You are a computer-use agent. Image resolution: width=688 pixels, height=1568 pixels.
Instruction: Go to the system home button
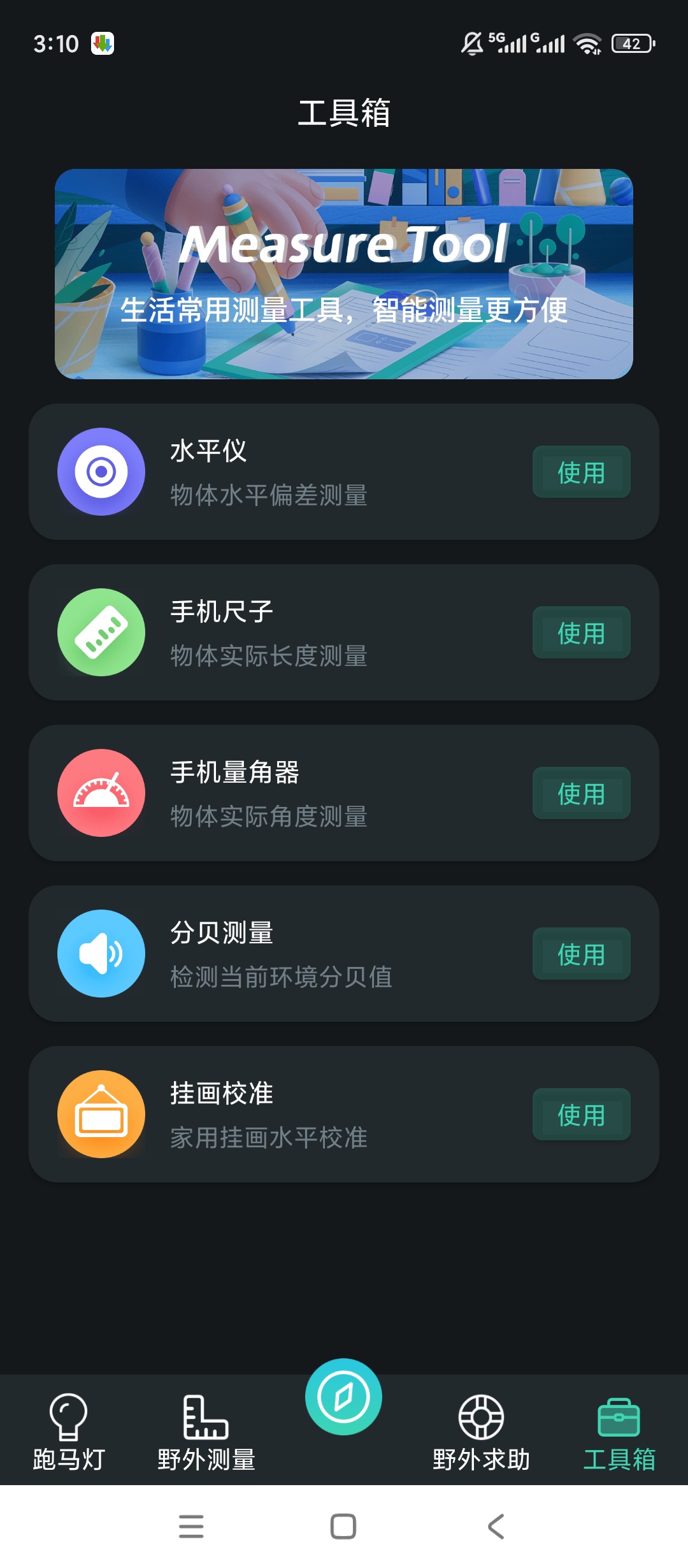[343, 1527]
